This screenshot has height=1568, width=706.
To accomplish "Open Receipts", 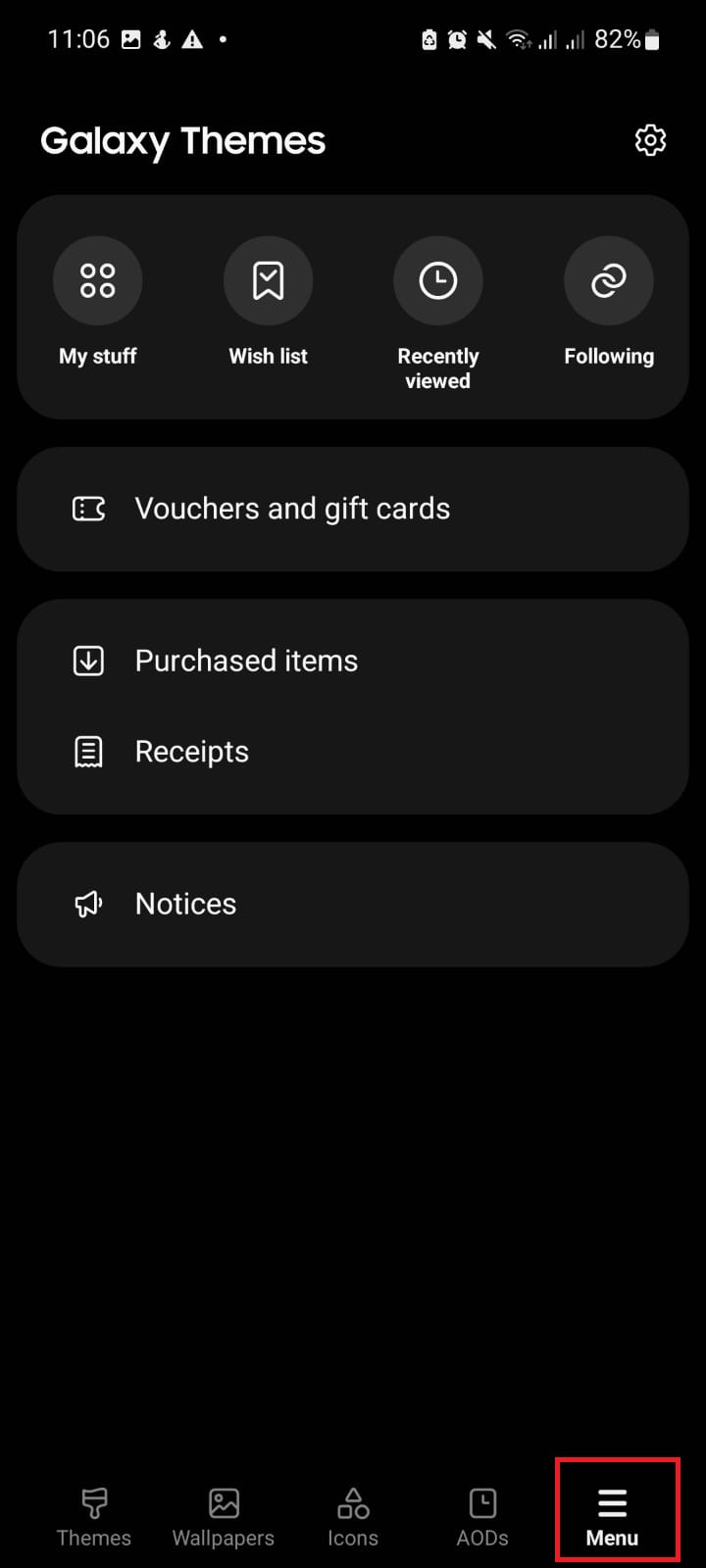I will click(x=353, y=752).
